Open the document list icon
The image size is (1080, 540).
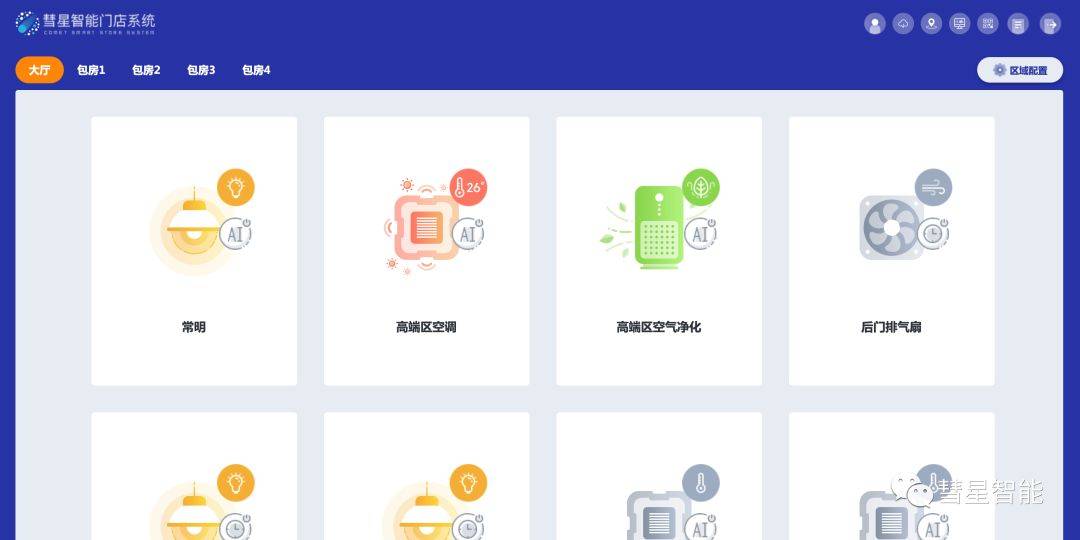click(1018, 24)
